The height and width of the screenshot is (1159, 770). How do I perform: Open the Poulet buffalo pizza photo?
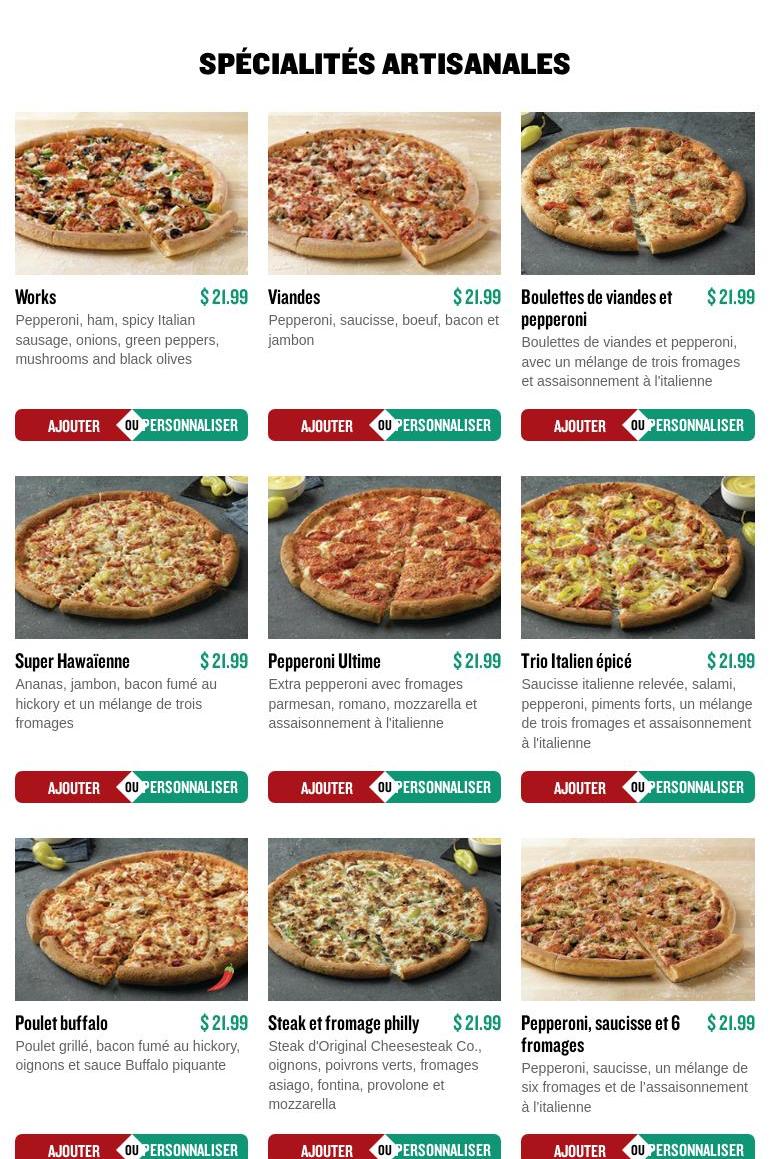(131, 919)
